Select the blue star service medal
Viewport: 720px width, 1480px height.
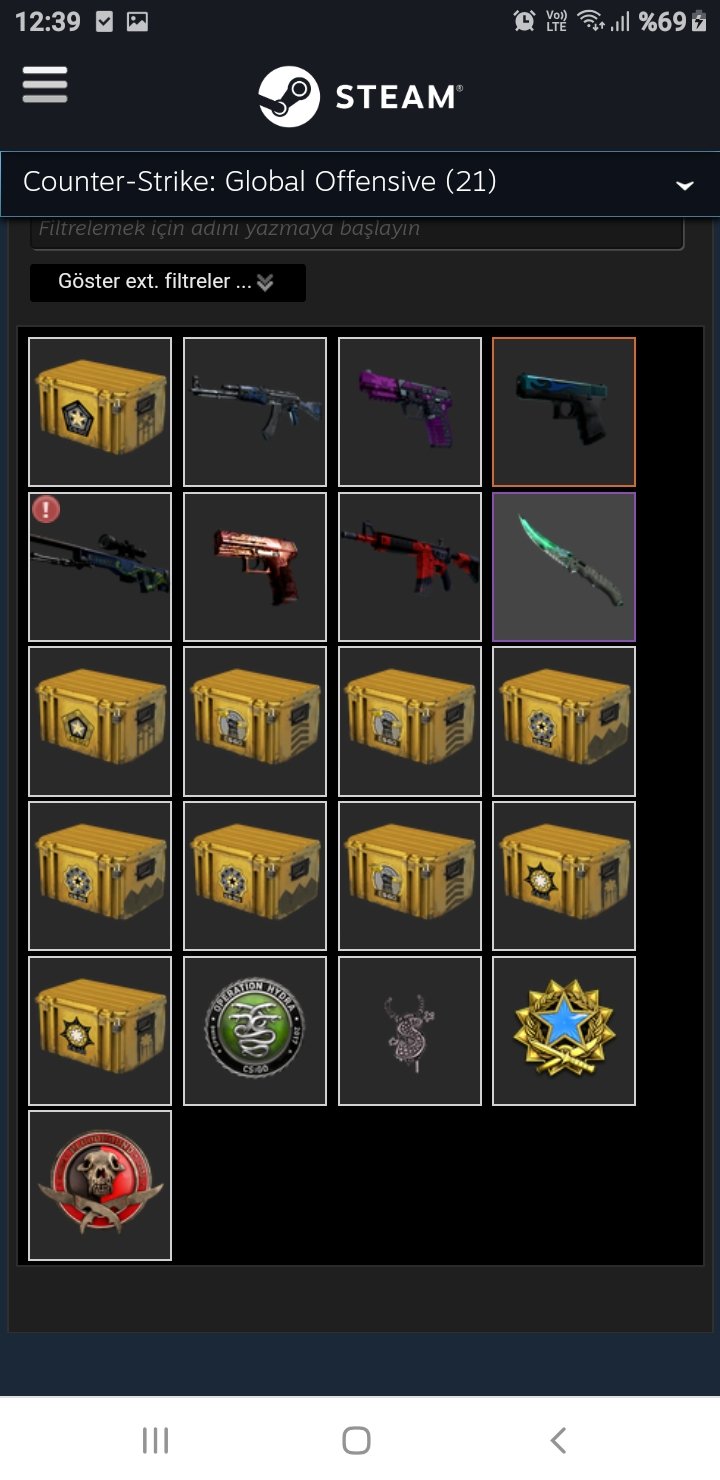[x=564, y=1031]
